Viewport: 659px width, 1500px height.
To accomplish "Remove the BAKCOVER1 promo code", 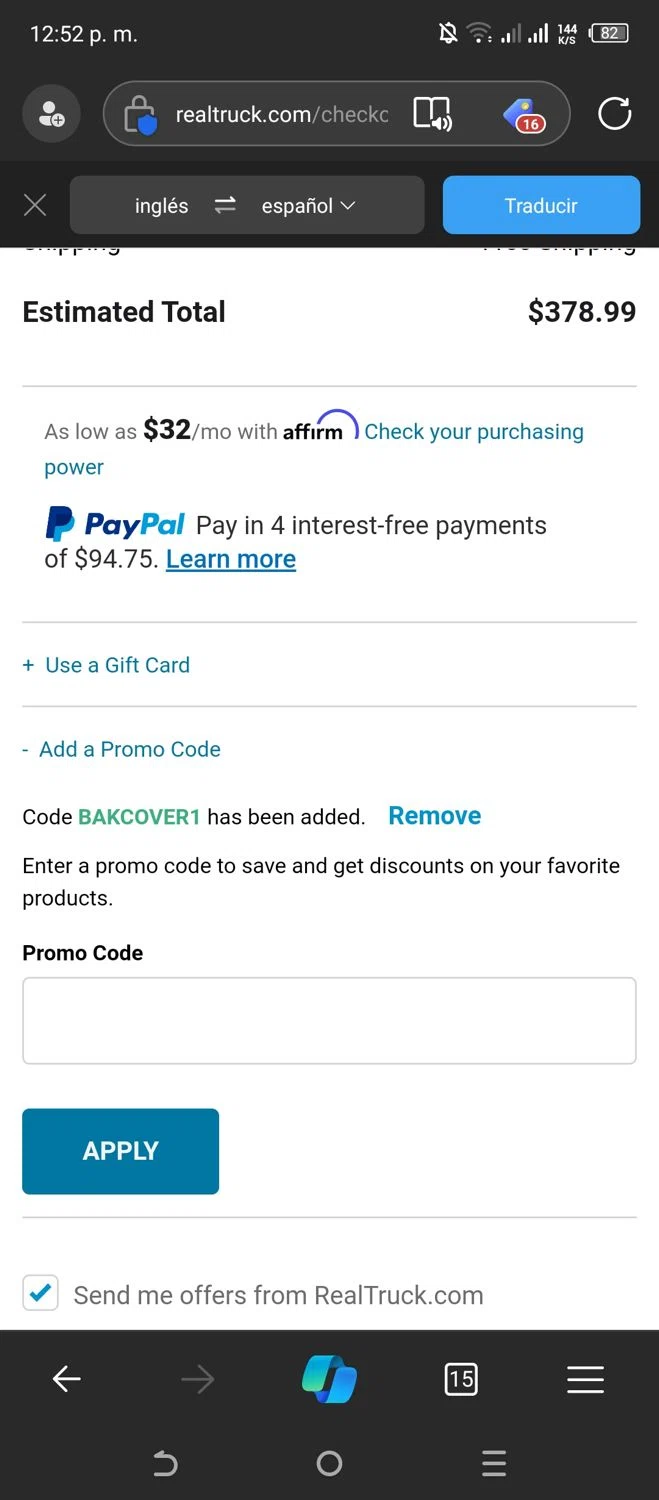I will tap(434, 816).
